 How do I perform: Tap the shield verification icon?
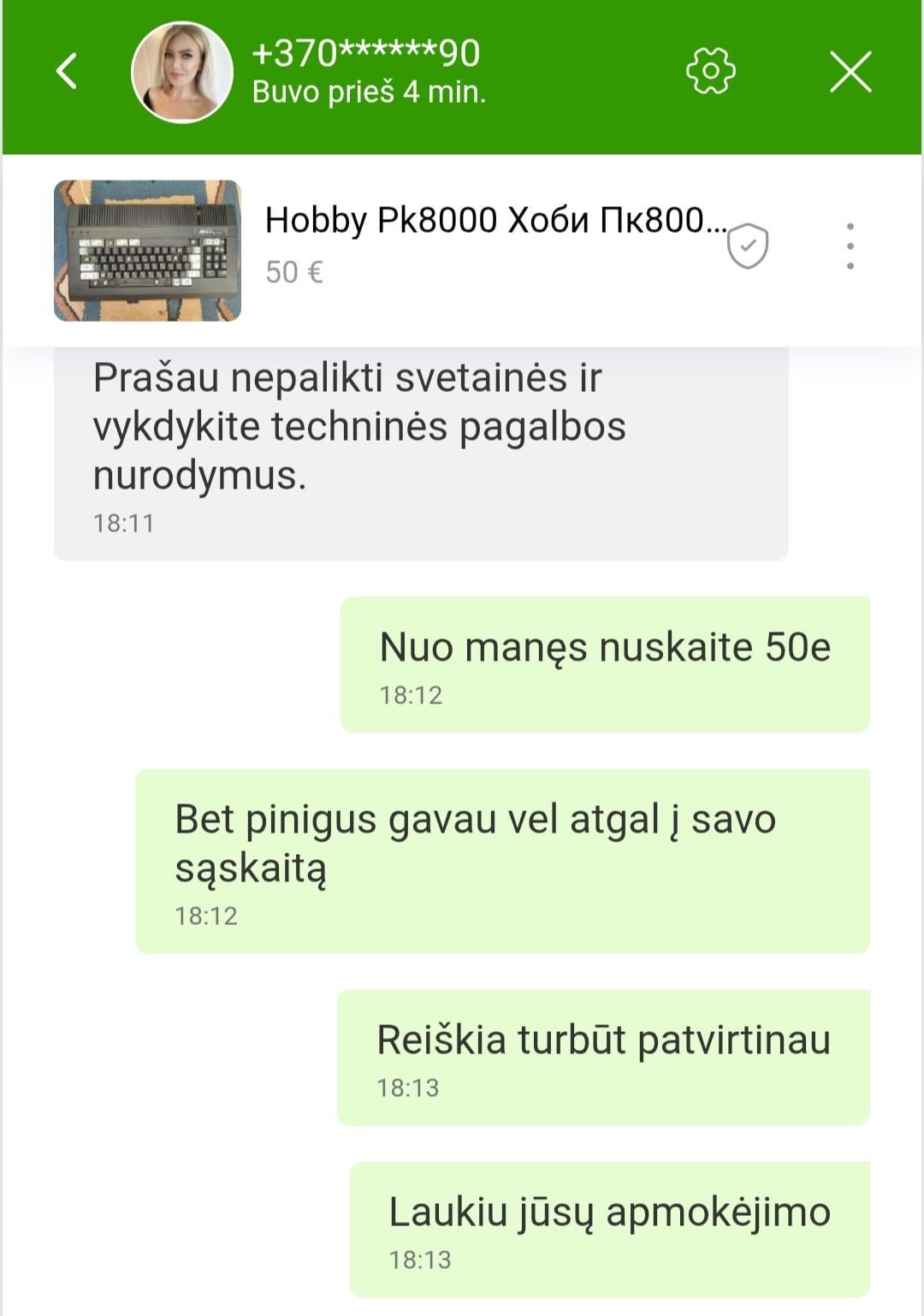[747, 246]
